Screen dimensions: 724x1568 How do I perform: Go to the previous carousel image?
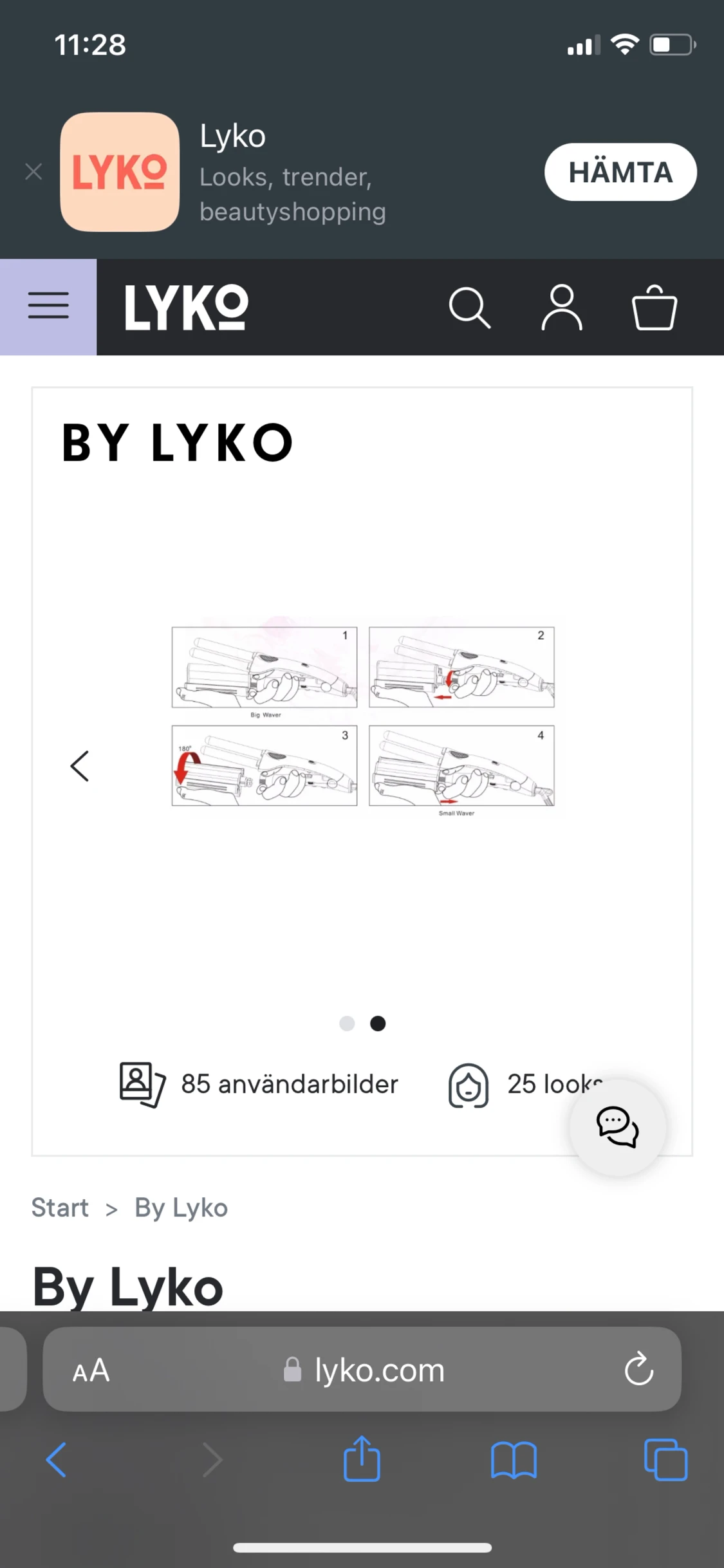(x=80, y=766)
